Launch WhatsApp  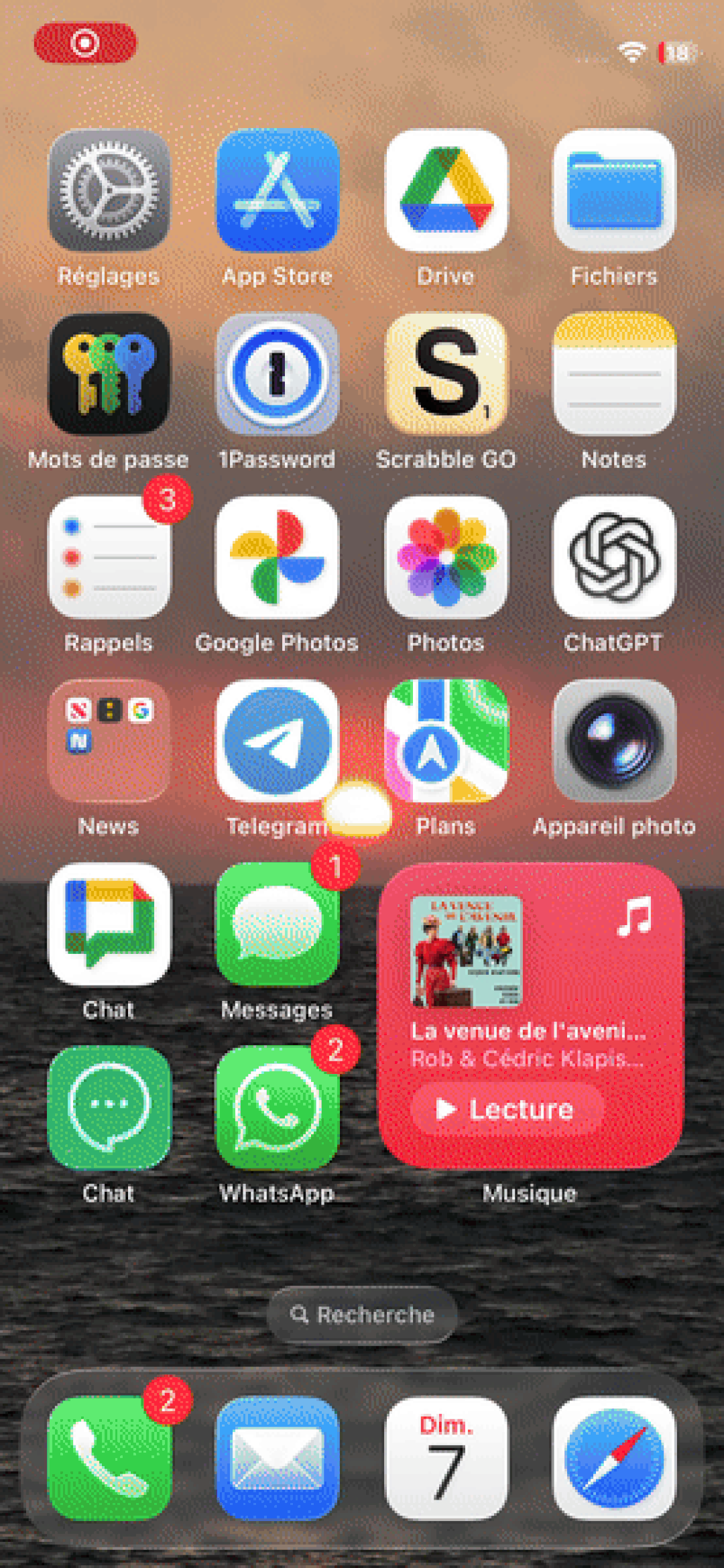tap(277, 1107)
